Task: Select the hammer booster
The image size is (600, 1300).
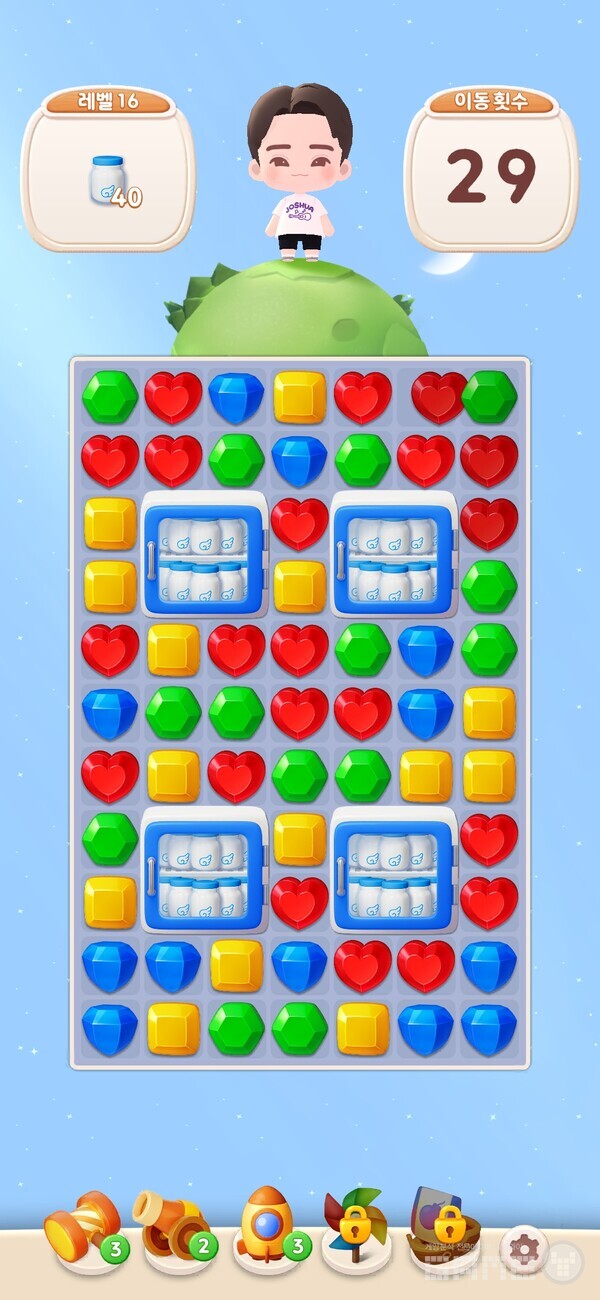Action: 84,1225
